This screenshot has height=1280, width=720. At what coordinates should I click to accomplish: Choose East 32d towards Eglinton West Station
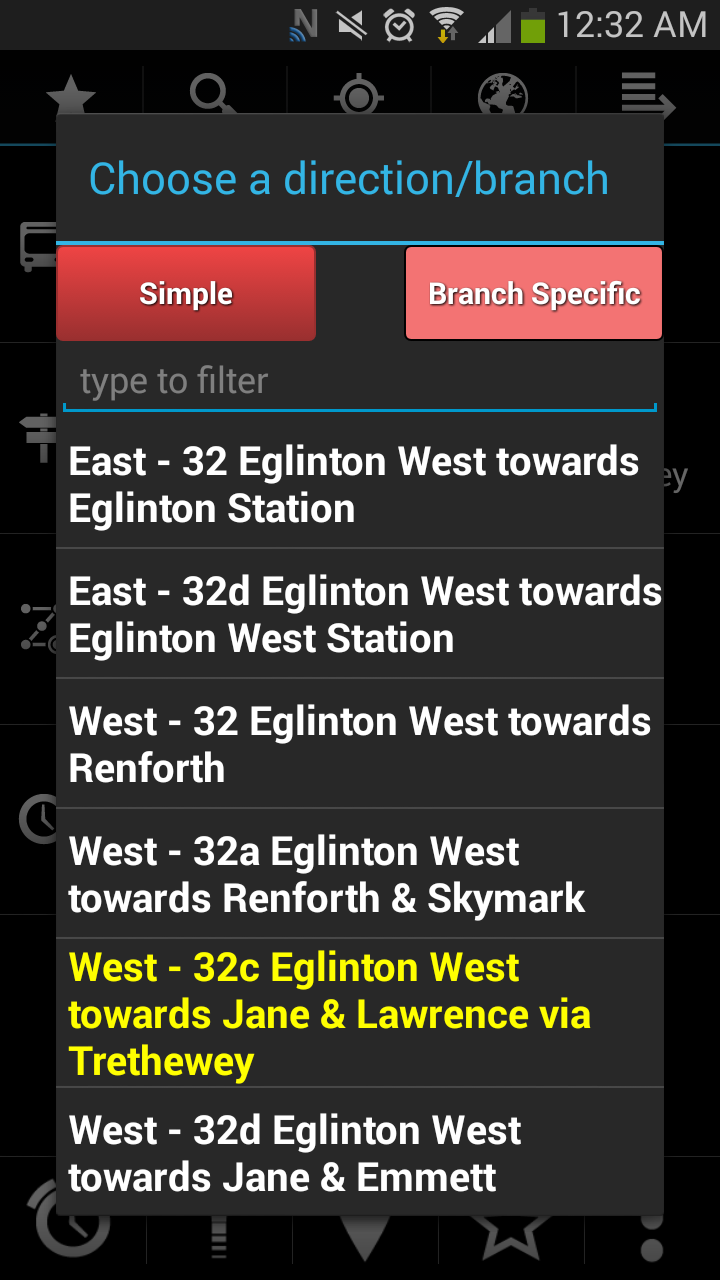click(360, 614)
